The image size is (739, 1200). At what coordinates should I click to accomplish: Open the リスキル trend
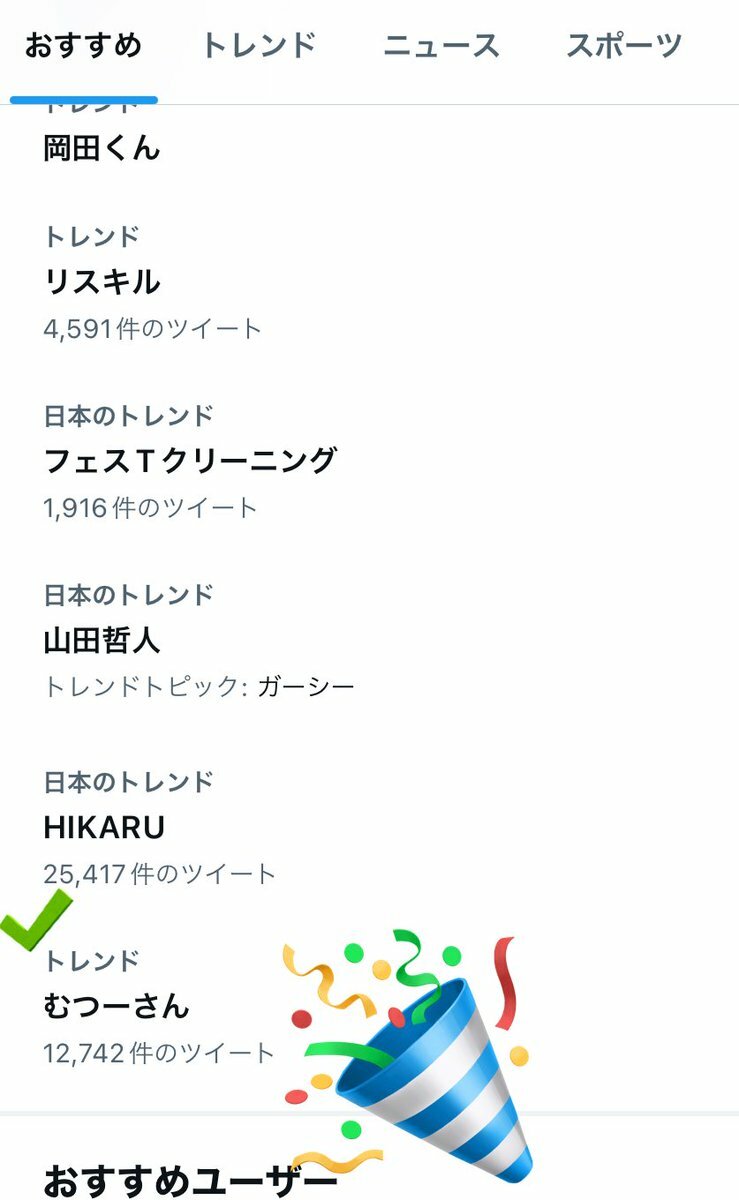pyautogui.click(x=102, y=282)
